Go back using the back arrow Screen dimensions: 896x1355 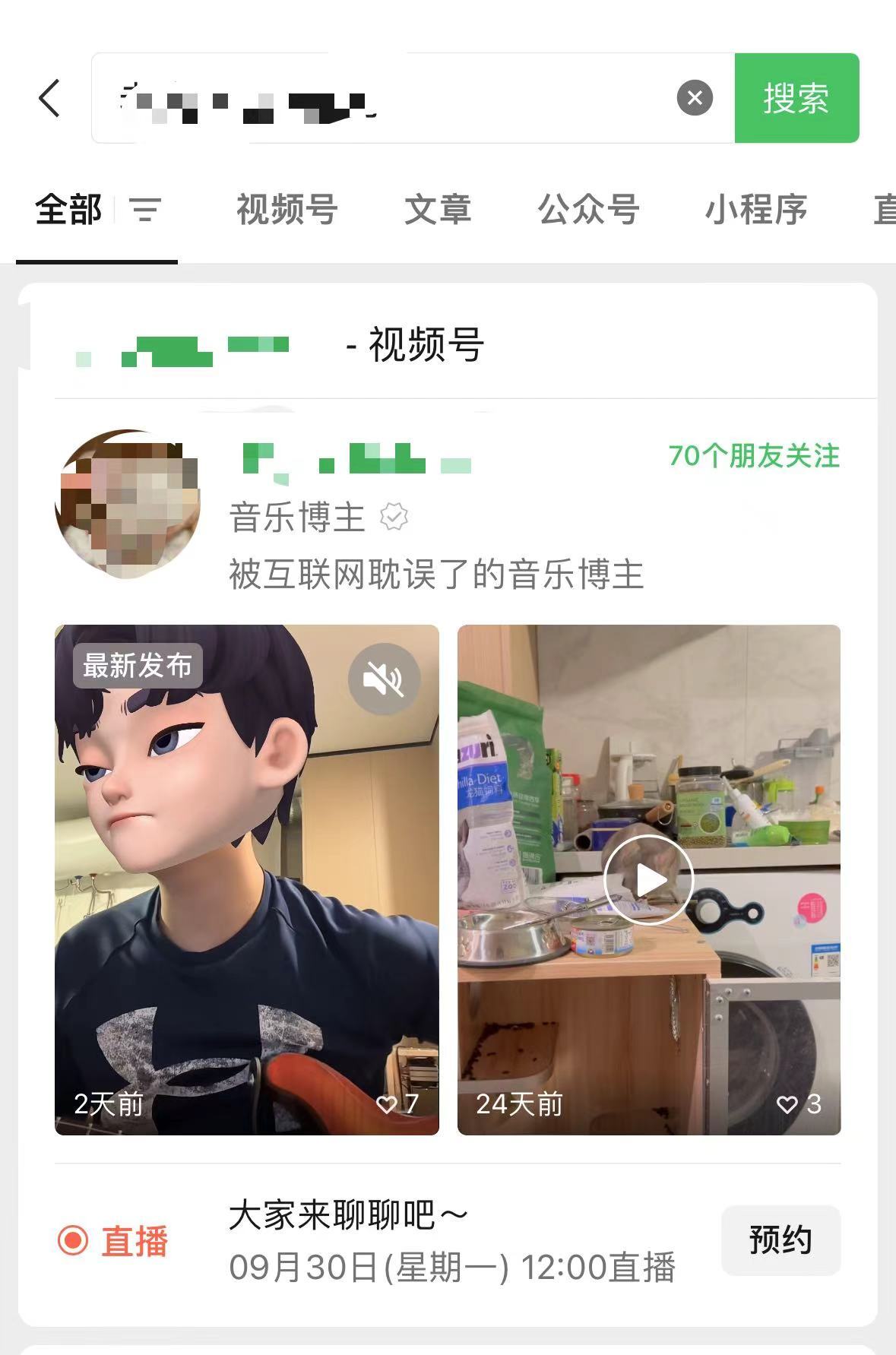49,98
